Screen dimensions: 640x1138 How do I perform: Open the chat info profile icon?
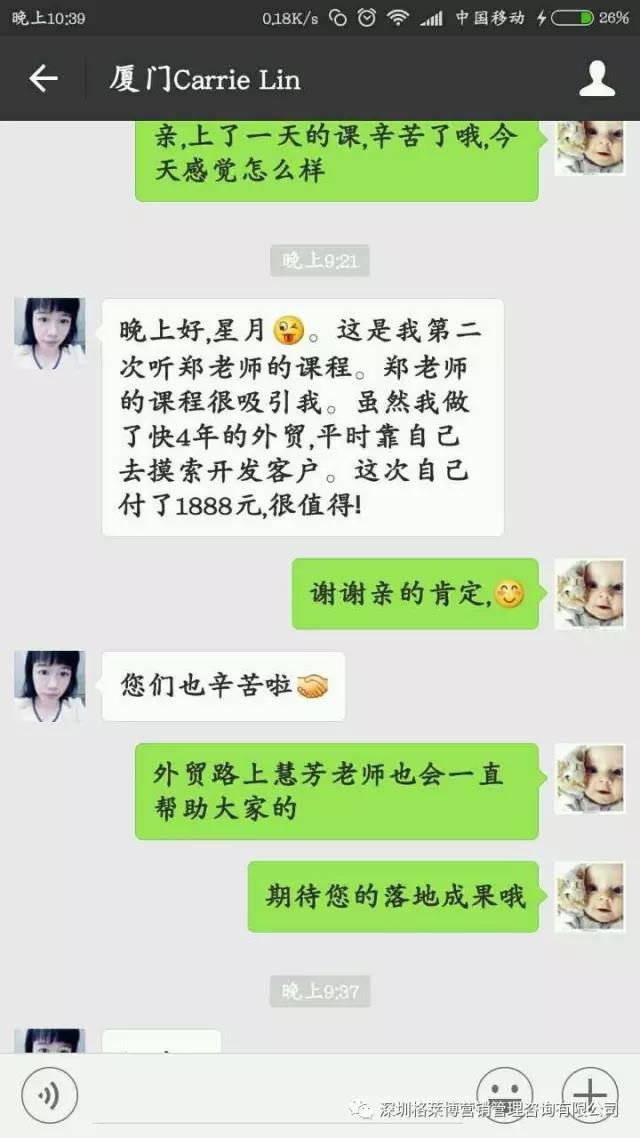596,78
